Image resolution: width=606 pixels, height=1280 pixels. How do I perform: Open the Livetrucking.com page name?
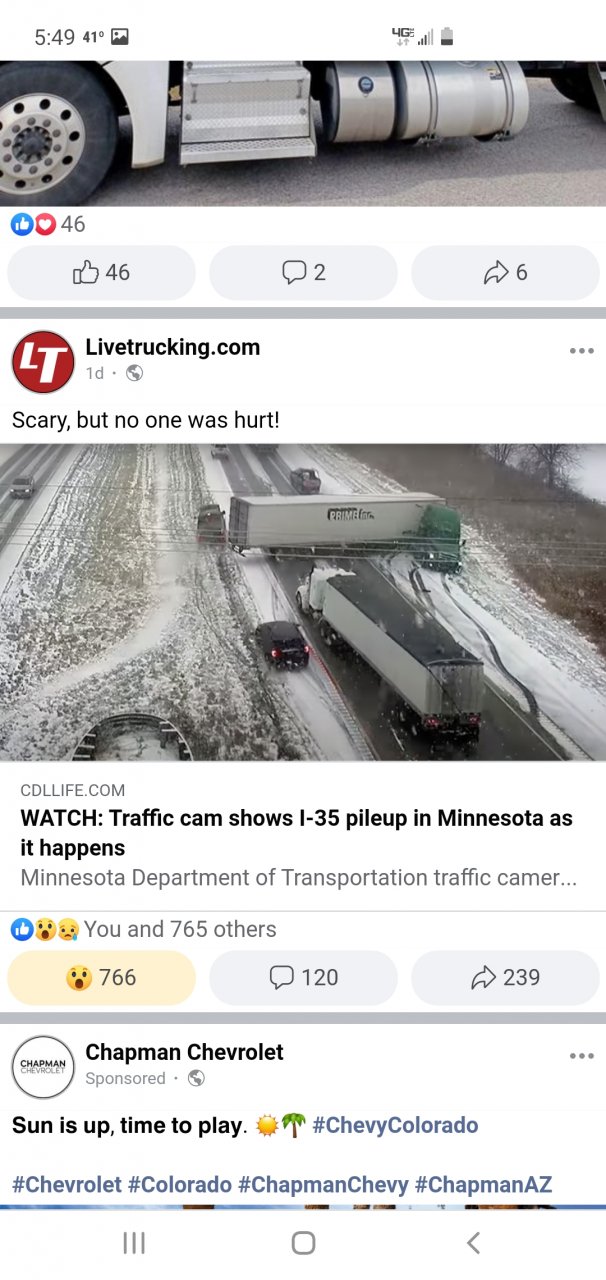coord(172,347)
